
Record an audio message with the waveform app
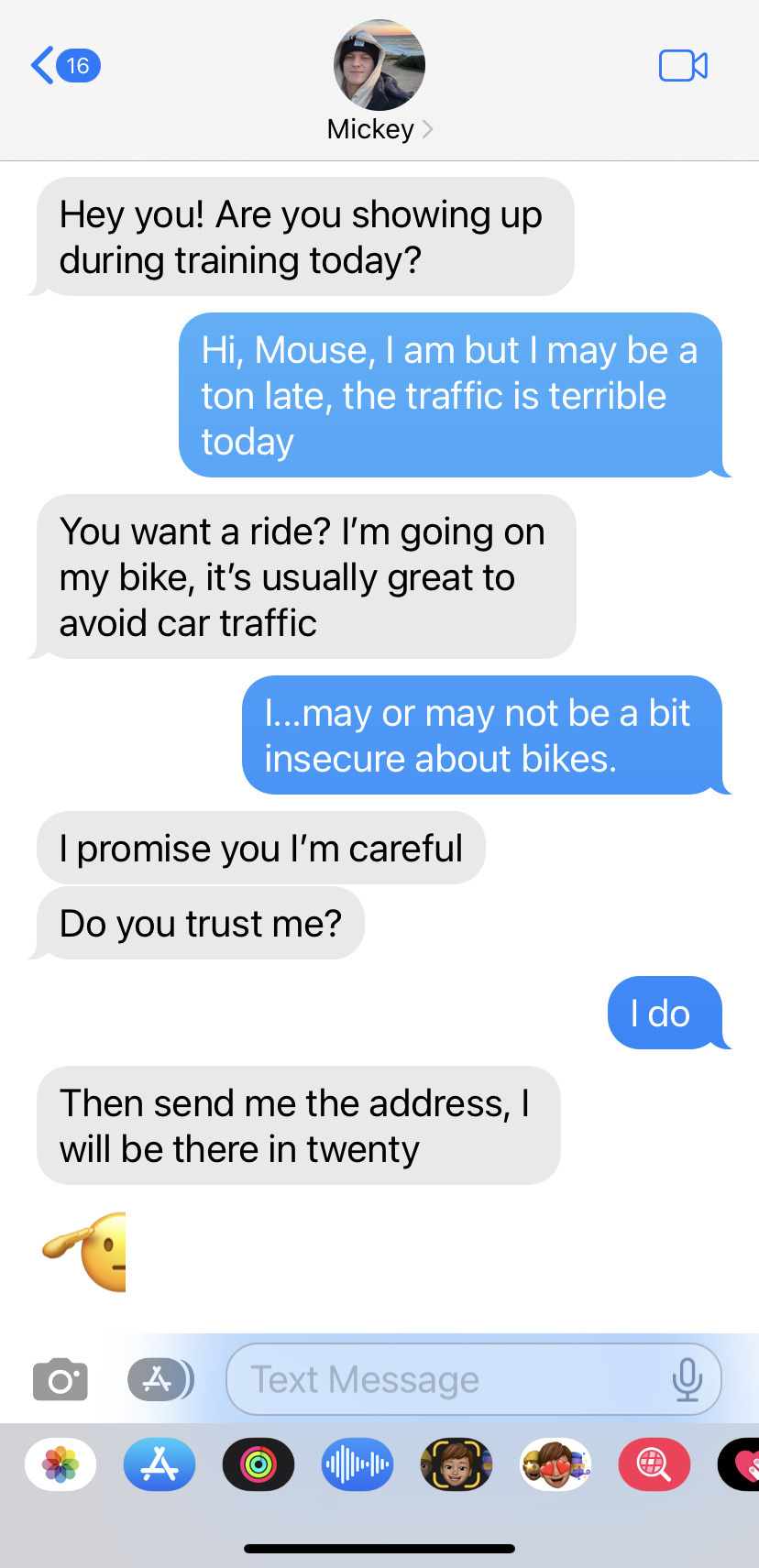pyautogui.click(x=357, y=1464)
